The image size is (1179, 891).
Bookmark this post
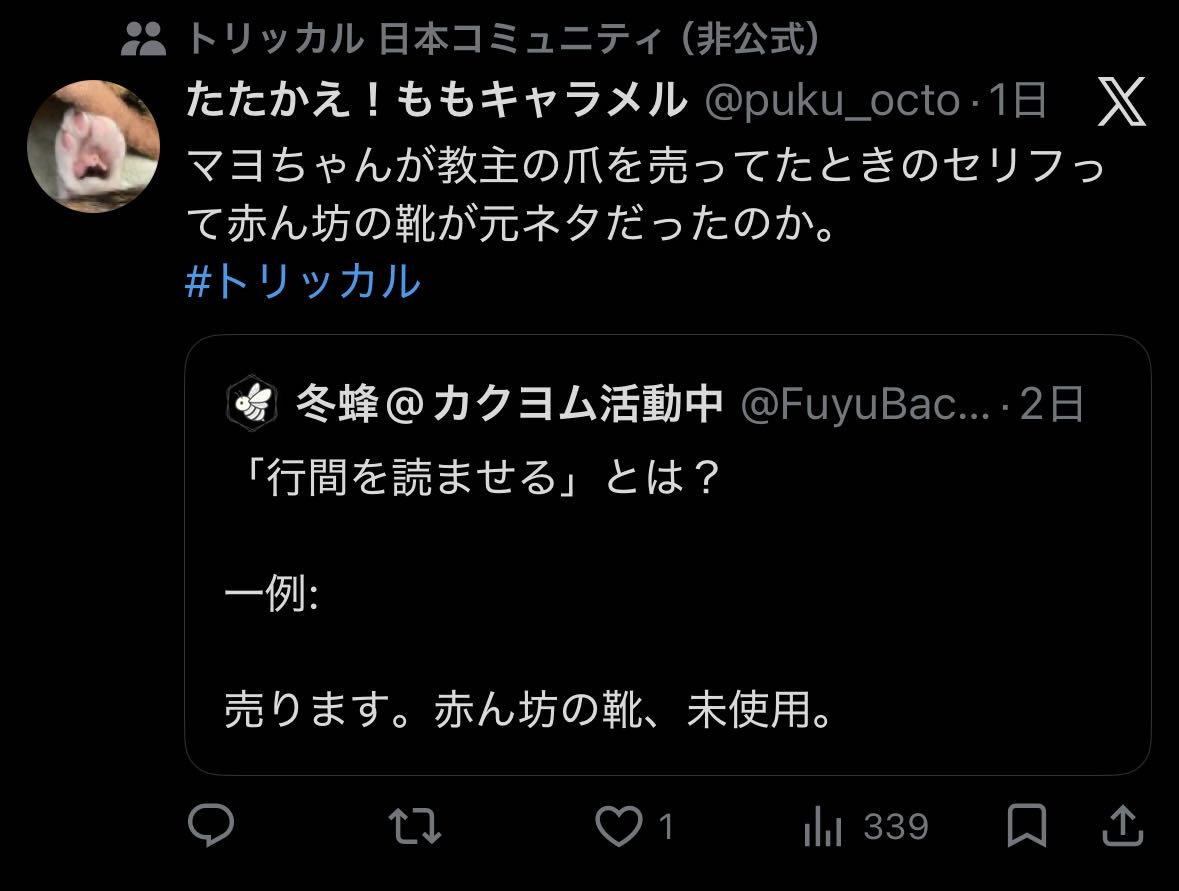pyautogui.click(x=1026, y=826)
